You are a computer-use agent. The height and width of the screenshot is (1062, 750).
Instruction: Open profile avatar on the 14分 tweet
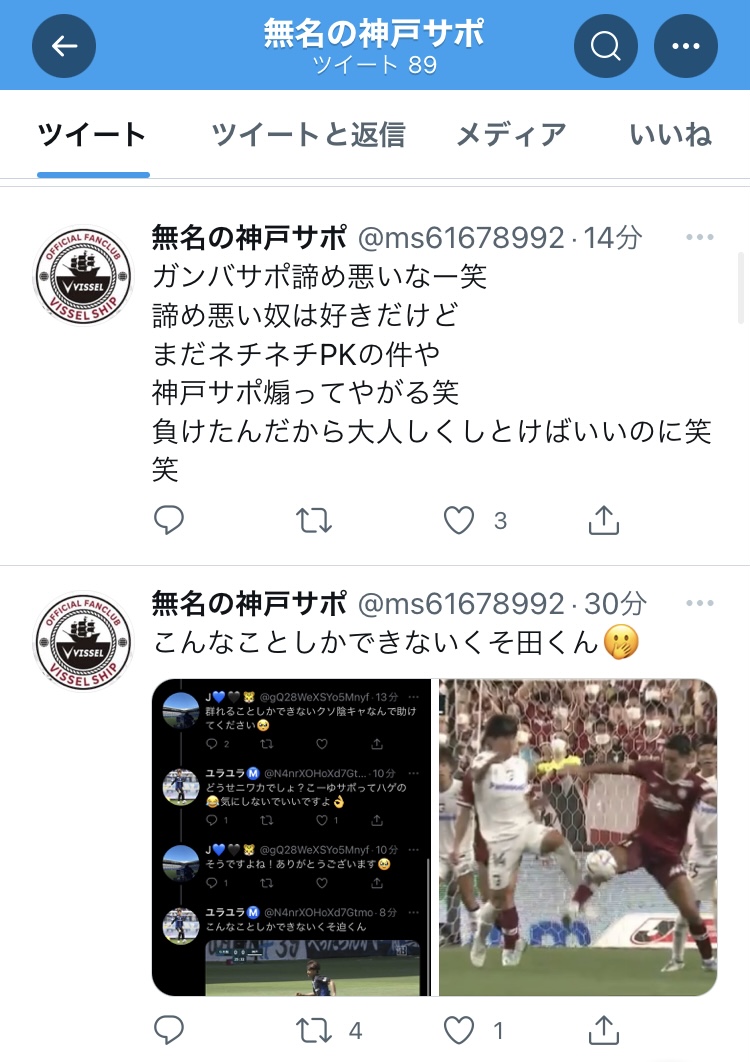[84, 276]
